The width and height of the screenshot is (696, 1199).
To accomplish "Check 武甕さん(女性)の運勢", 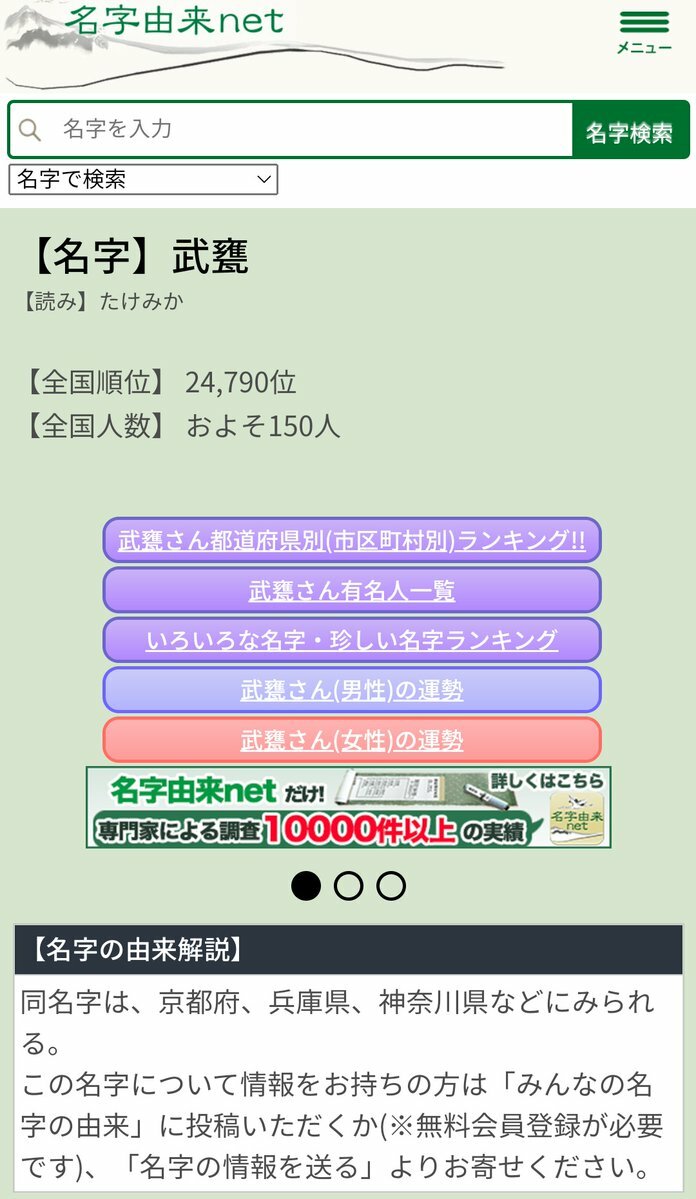I will [352, 741].
